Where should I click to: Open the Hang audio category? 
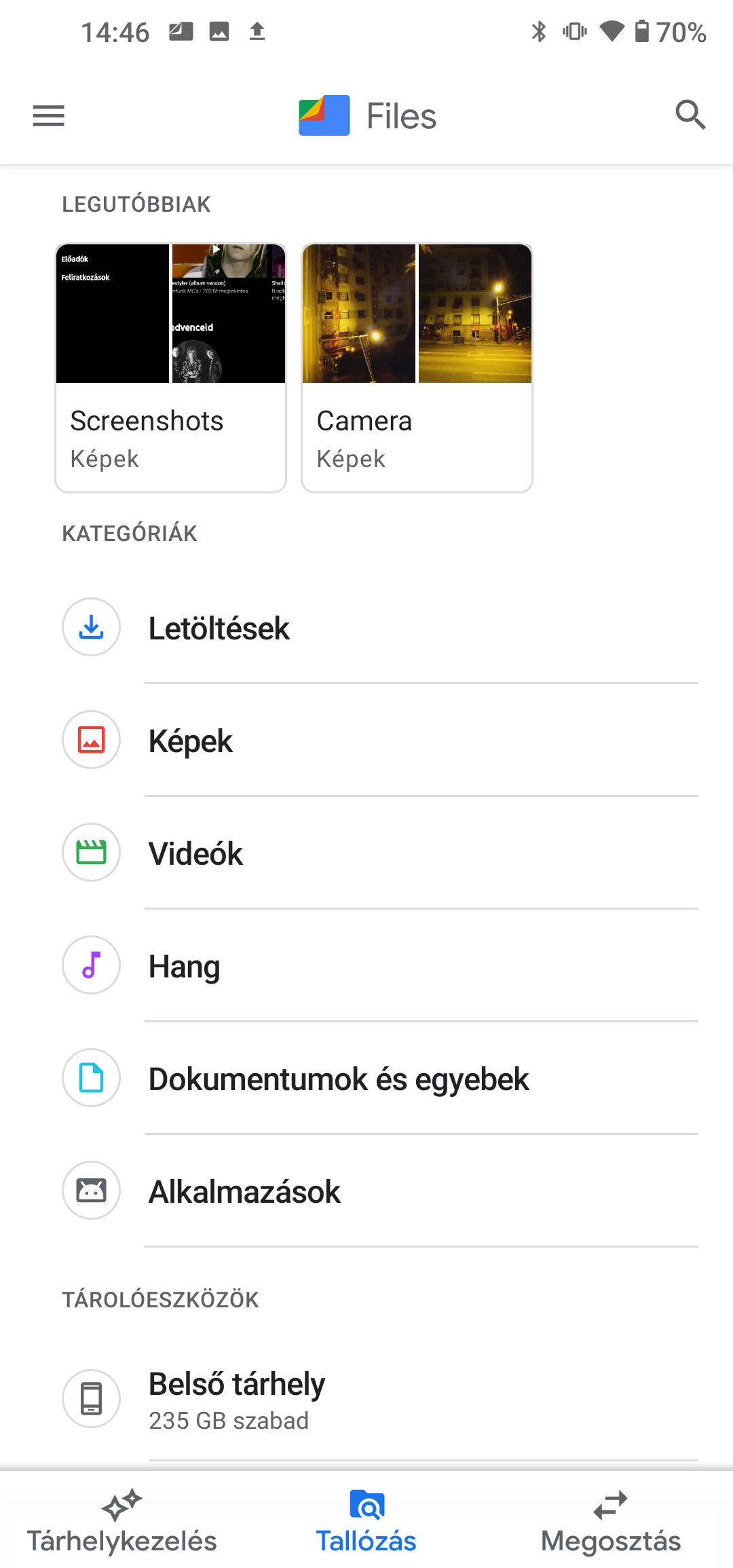click(366, 965)
